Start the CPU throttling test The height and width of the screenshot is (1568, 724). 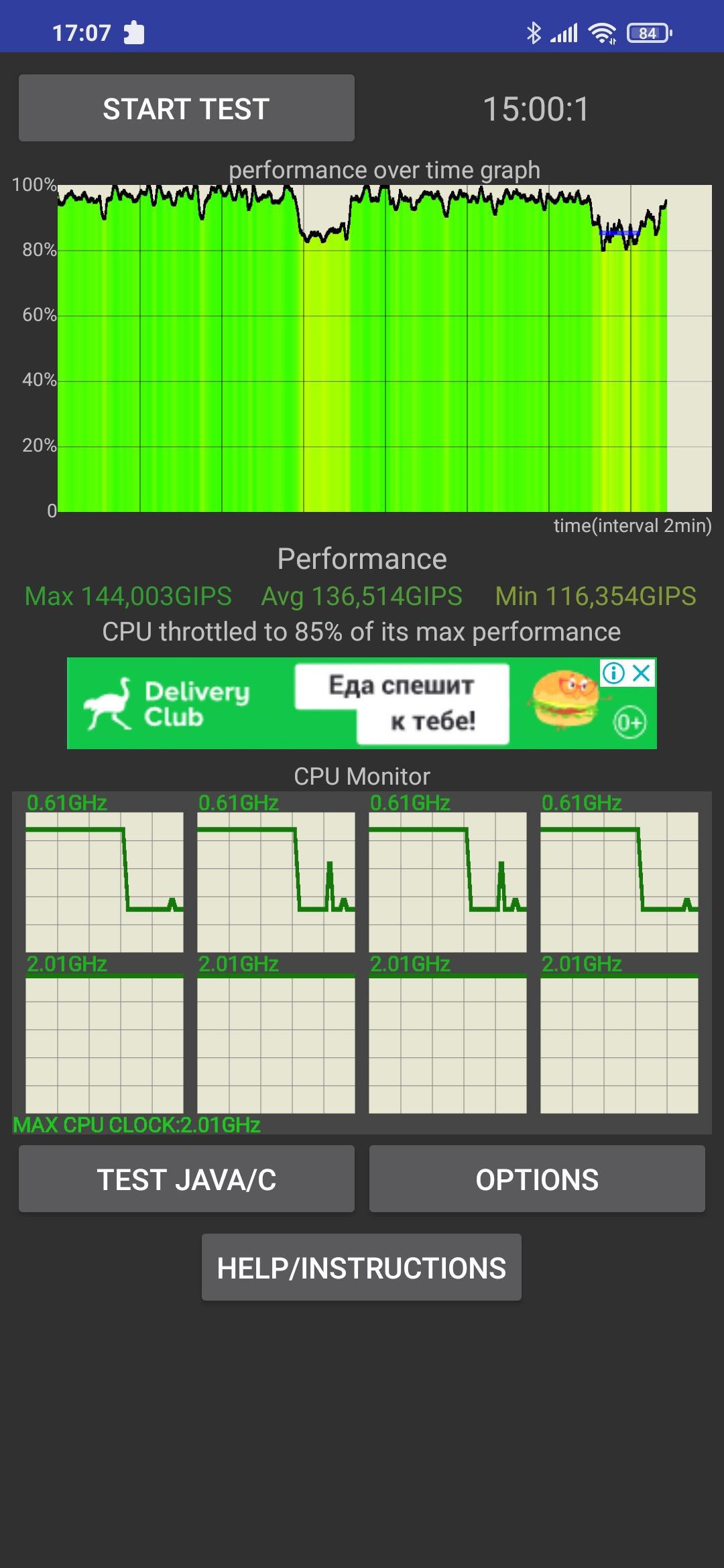point(186,109)
